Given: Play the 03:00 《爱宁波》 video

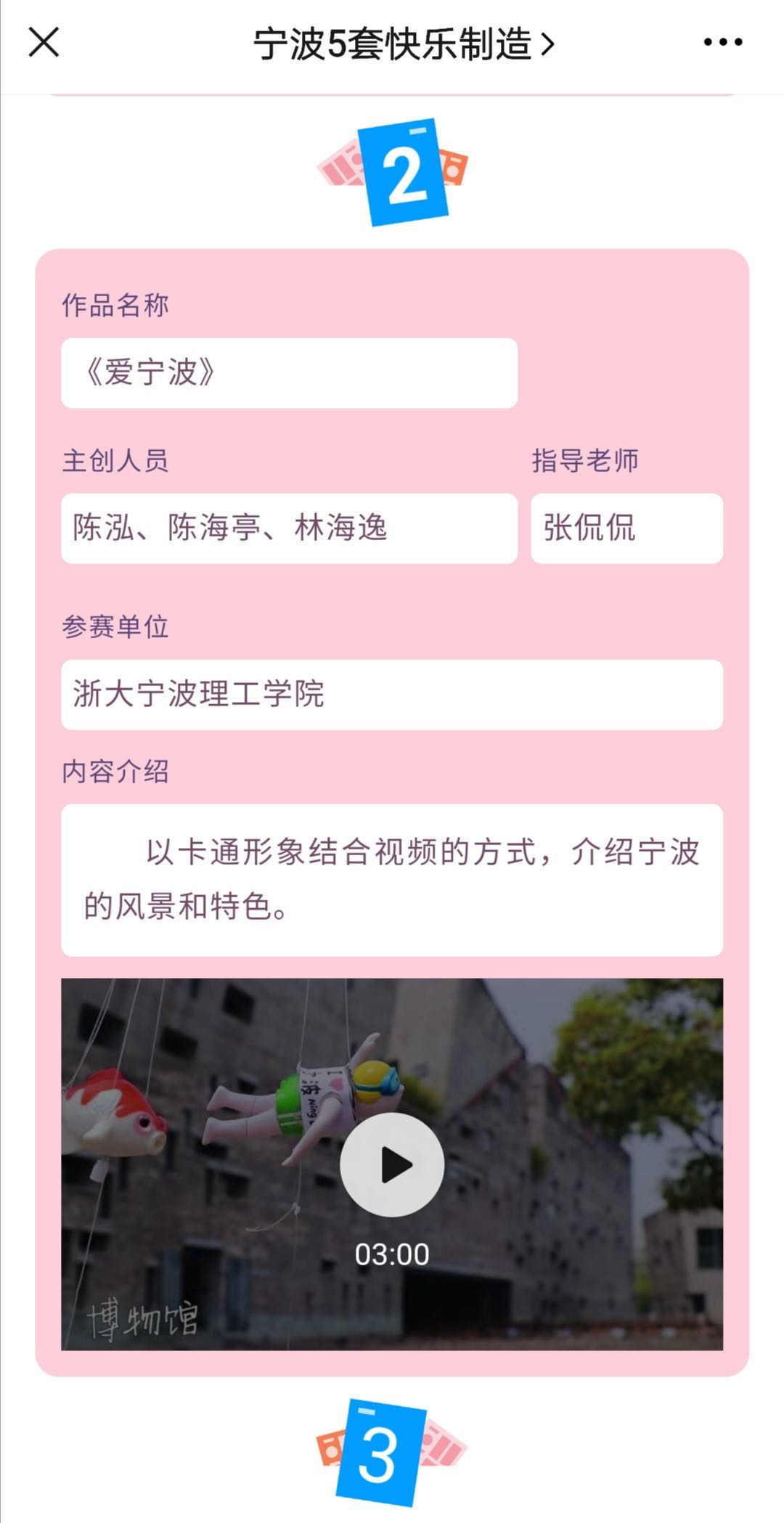Looking at the screenshot, I should pos(392,1164).
